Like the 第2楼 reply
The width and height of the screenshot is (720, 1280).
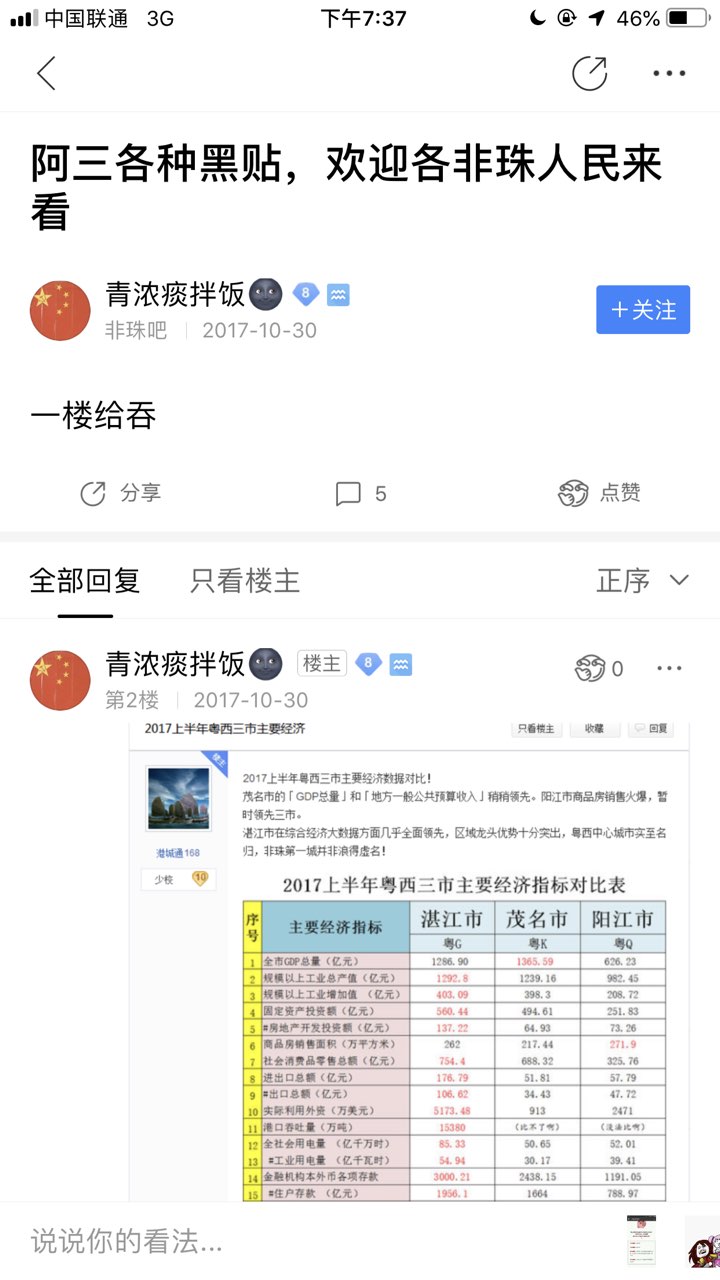[599, 668]
